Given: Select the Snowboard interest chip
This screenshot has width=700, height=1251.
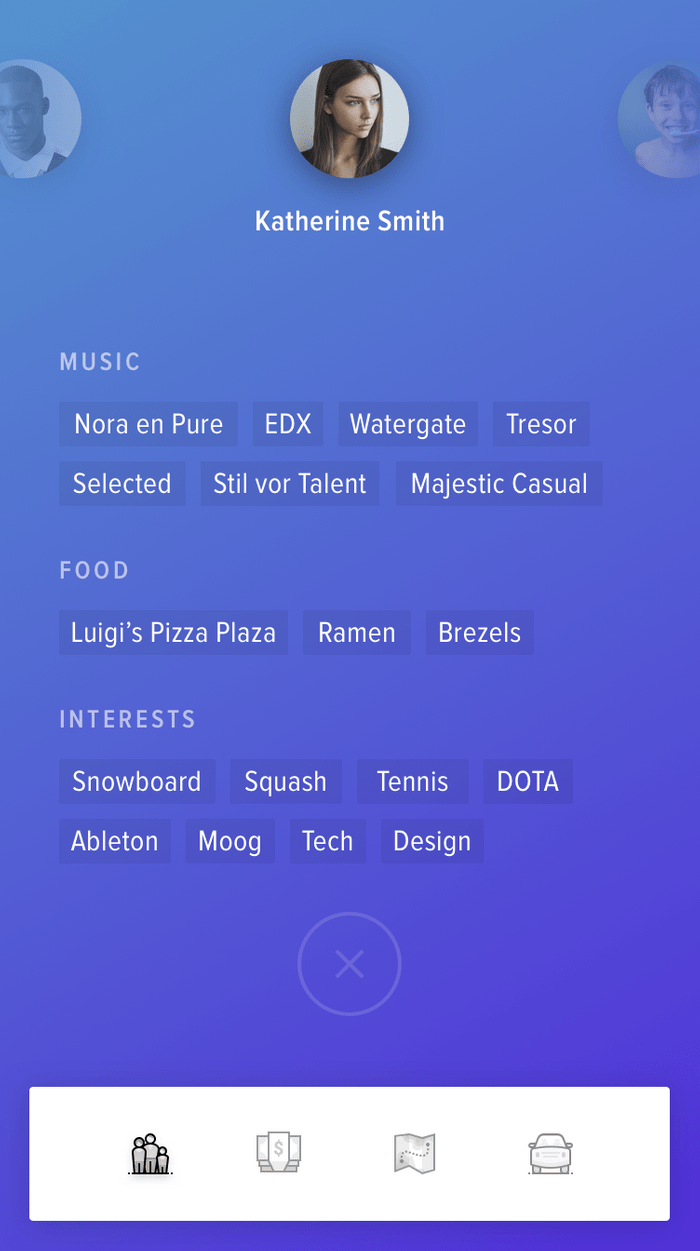Looking at the screenshot, I should 137,782.
